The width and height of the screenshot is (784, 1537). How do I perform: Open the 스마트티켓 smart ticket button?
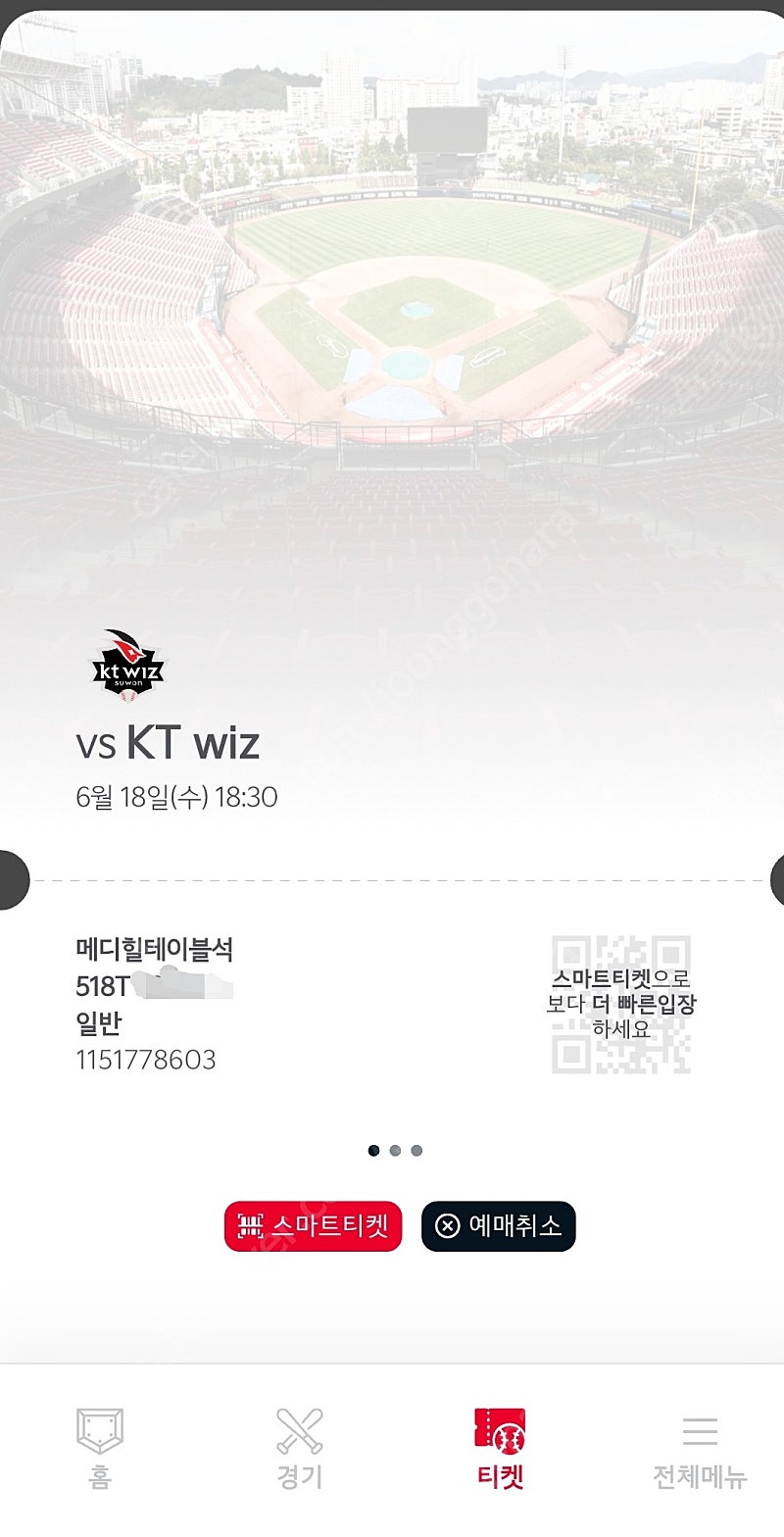click(313, 1226)
